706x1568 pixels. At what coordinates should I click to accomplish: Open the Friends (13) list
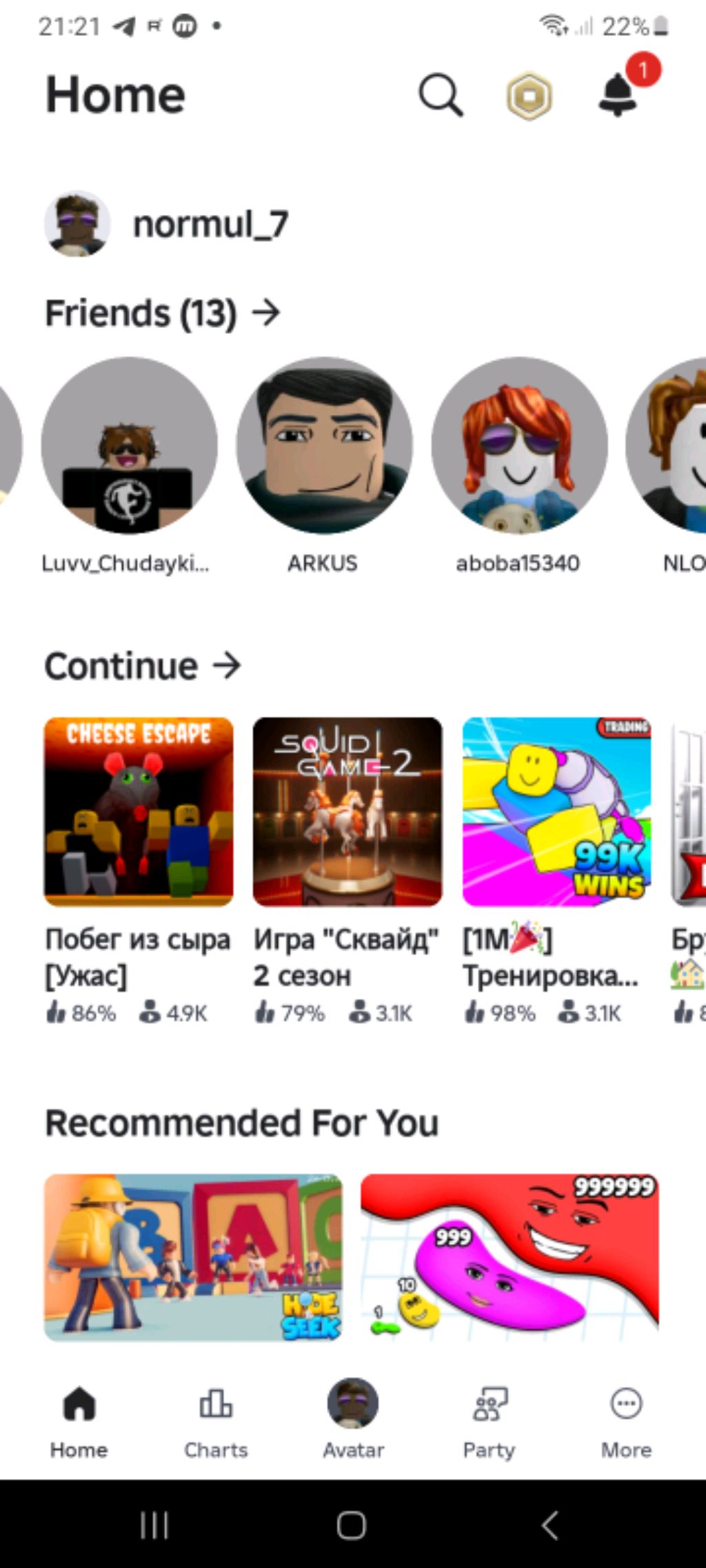tap(162, 314)
